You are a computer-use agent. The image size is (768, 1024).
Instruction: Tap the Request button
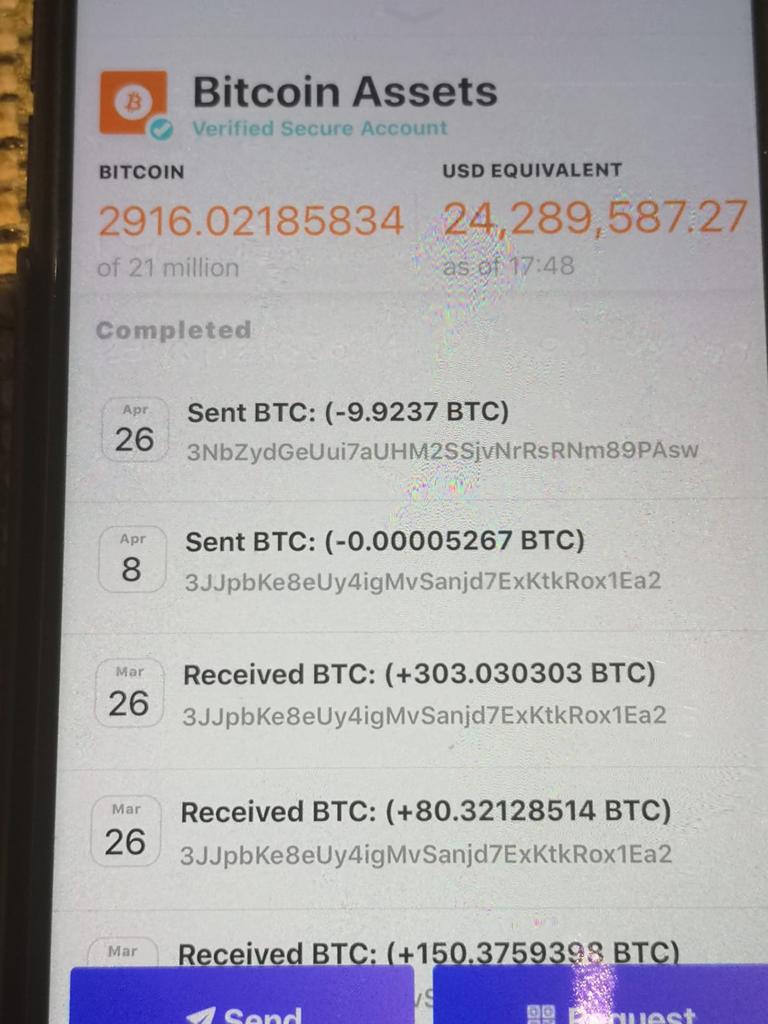[x=600, y=998]
